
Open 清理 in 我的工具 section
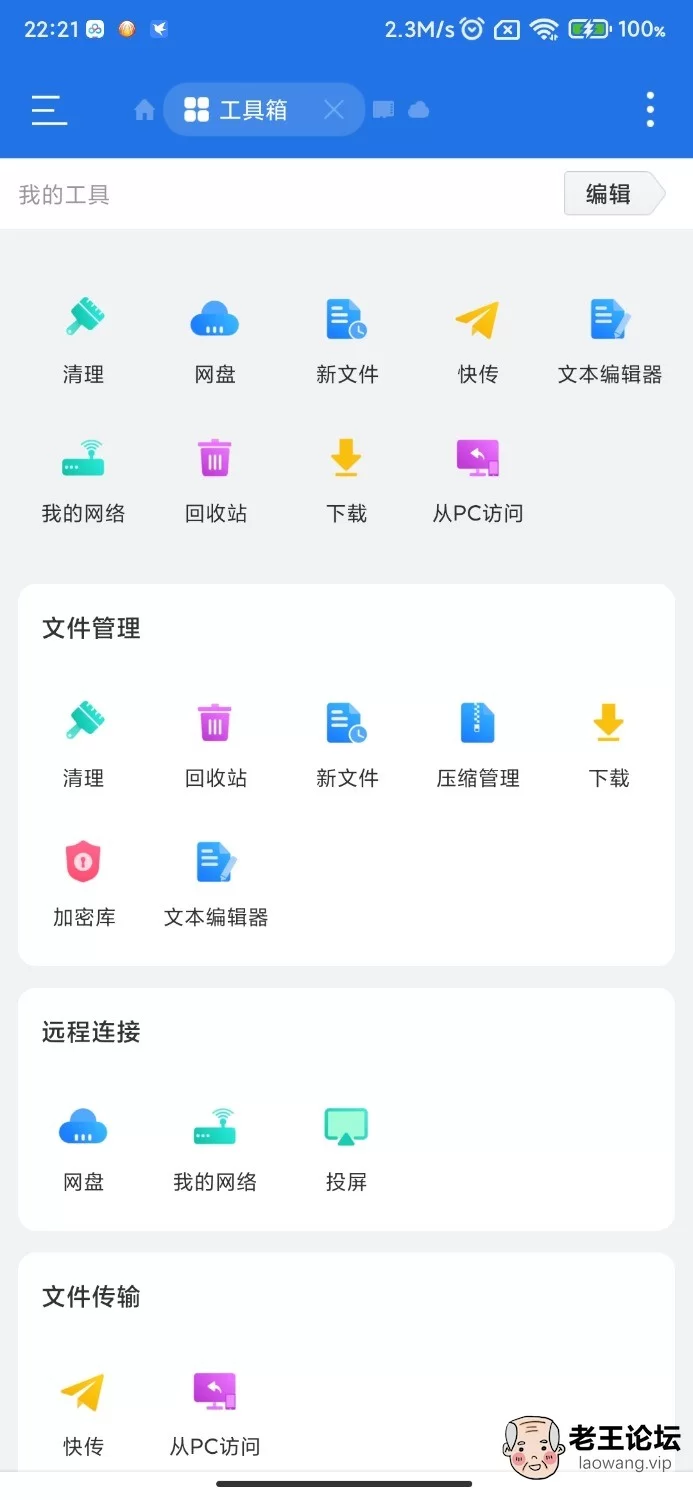tap(84, 340)
